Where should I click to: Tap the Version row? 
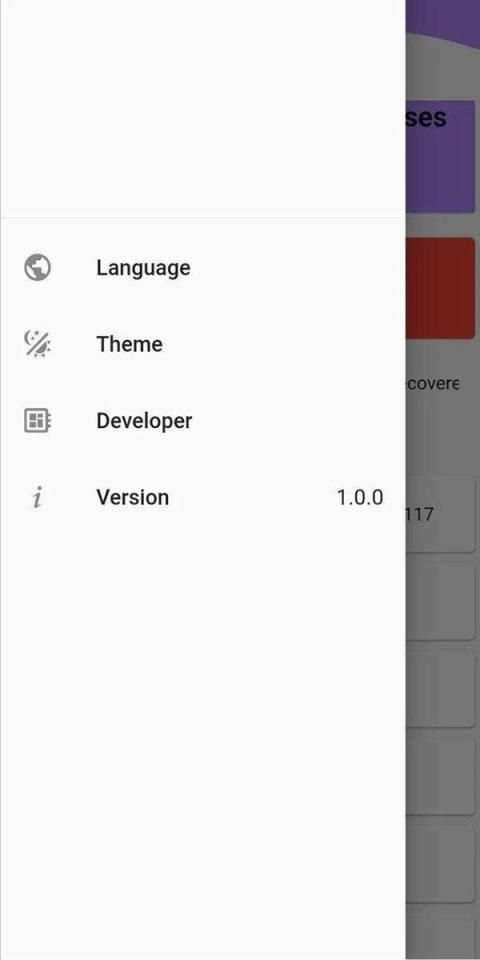203,497
